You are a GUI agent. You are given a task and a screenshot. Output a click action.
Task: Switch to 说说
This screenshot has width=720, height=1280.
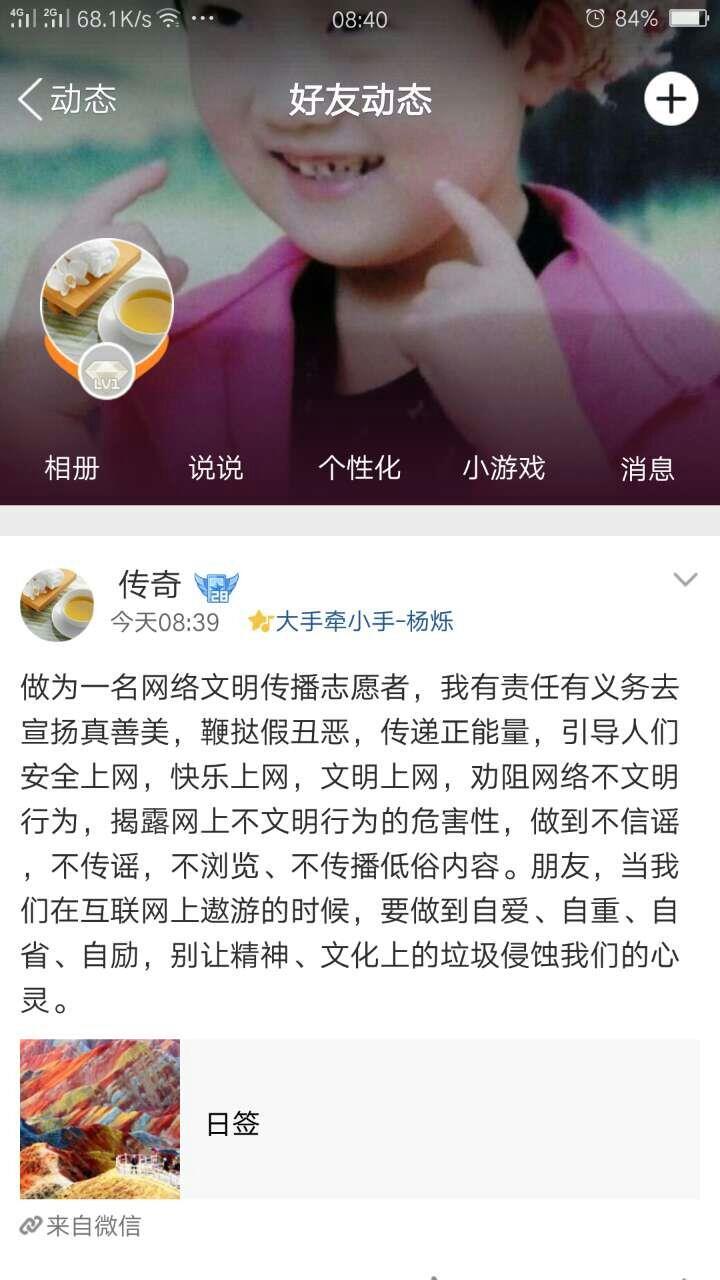[216, 468]
